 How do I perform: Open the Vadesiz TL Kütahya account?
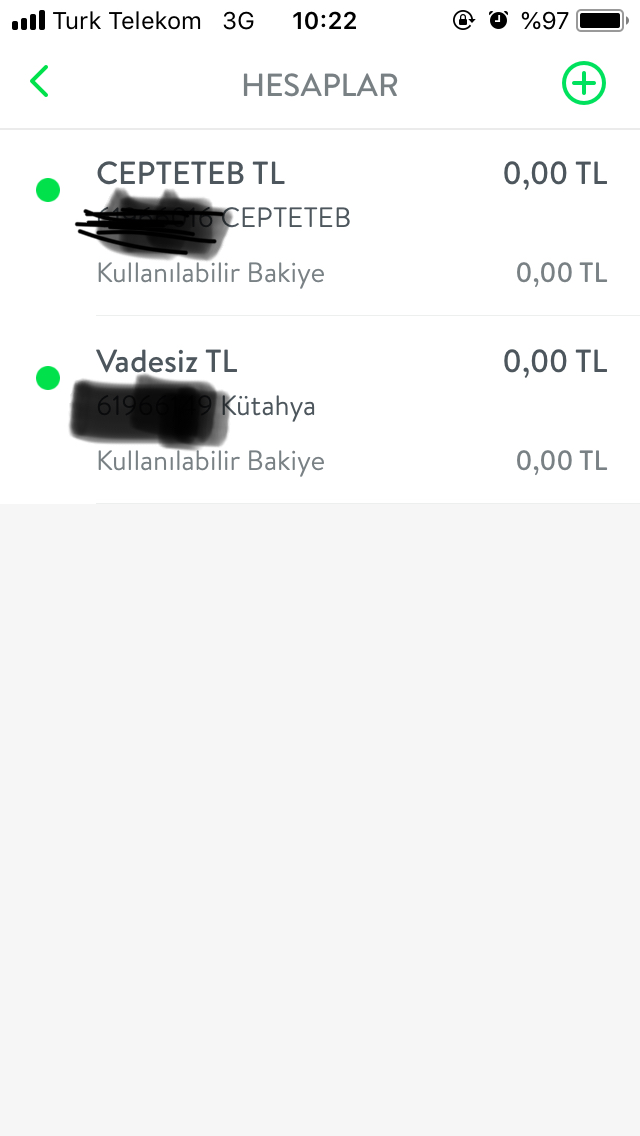[320, 410]
